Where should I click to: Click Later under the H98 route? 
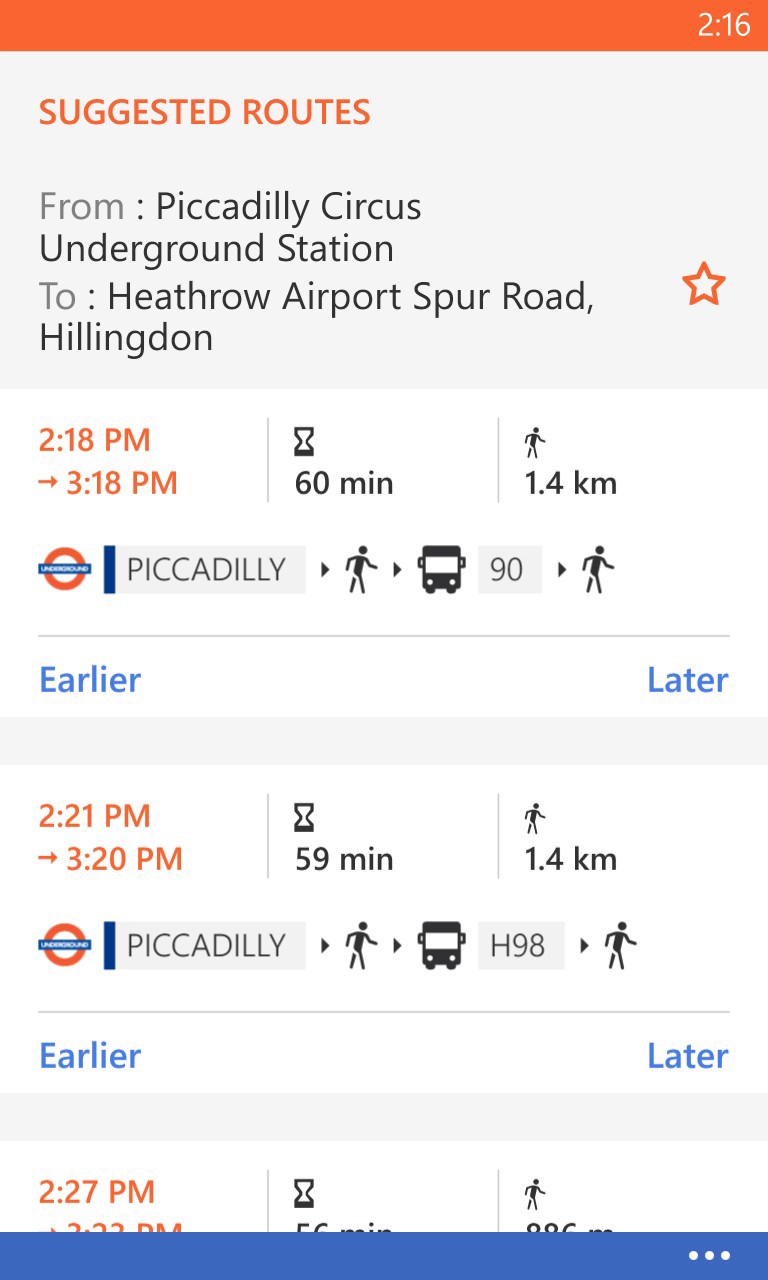(687, 1055)
